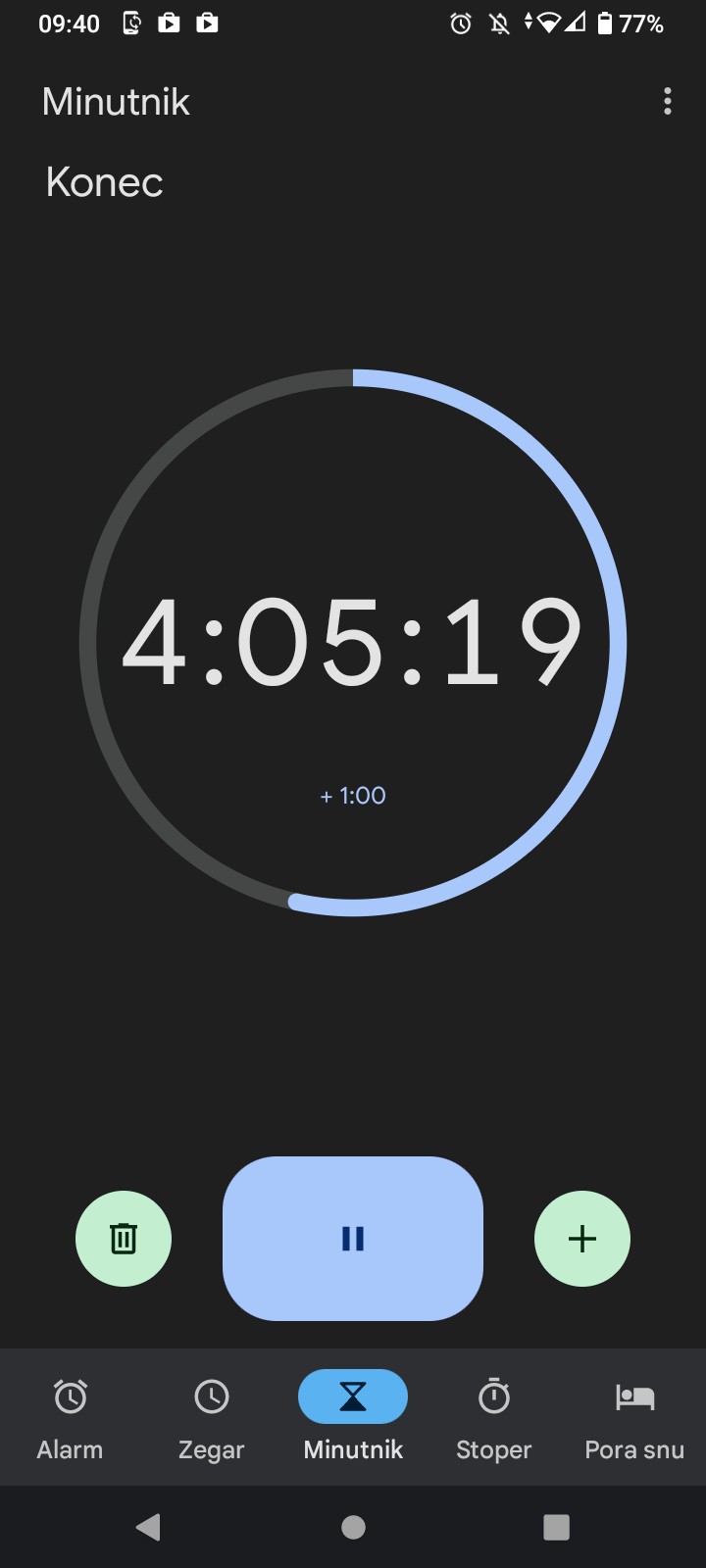The height and width of the screenshot is (1568, 706).
Task: Go to the Pora snu tab
Action: (x=634, y=1417)
